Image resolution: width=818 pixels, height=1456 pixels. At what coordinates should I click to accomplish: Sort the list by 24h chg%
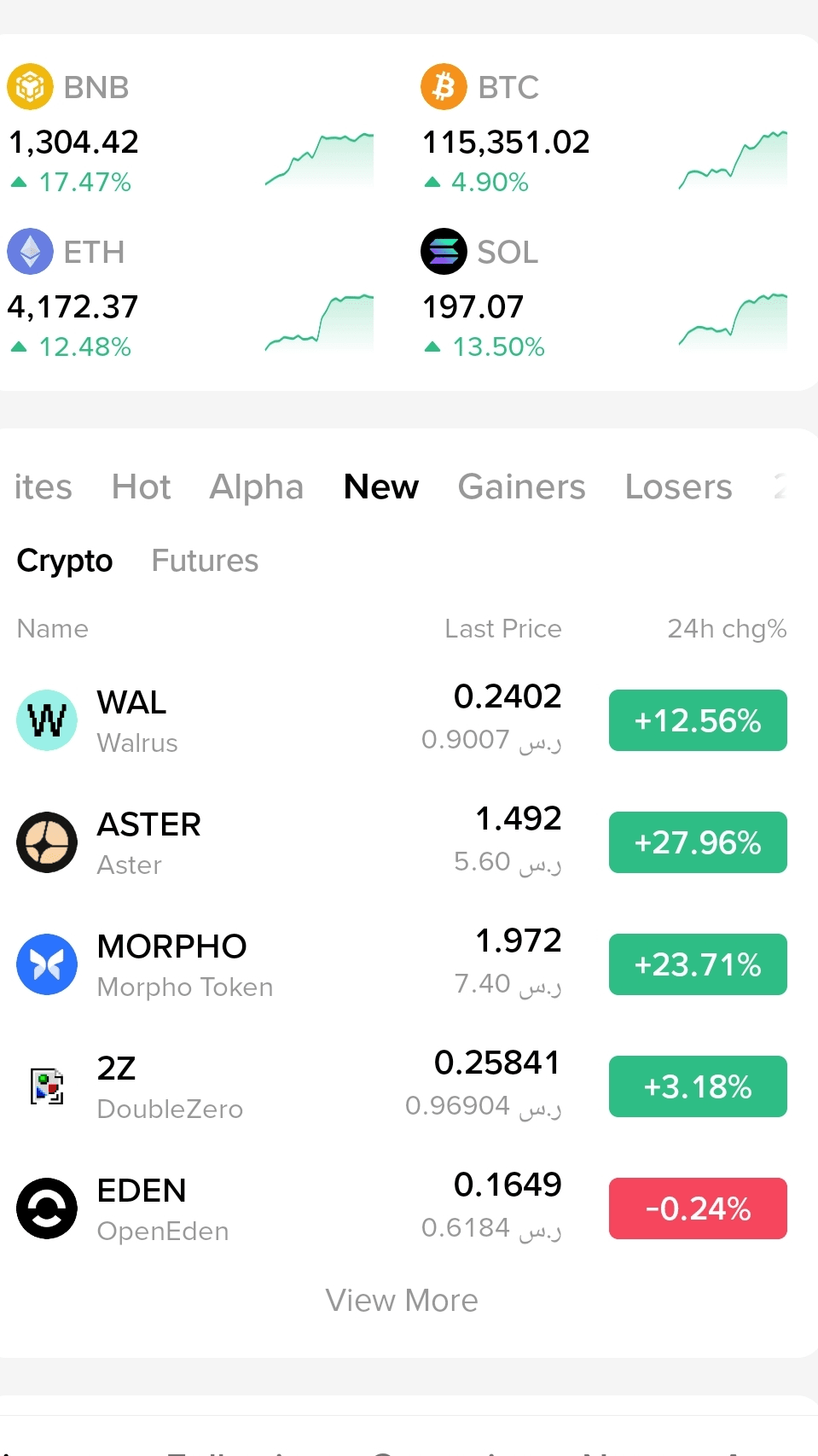coord(727,629)
